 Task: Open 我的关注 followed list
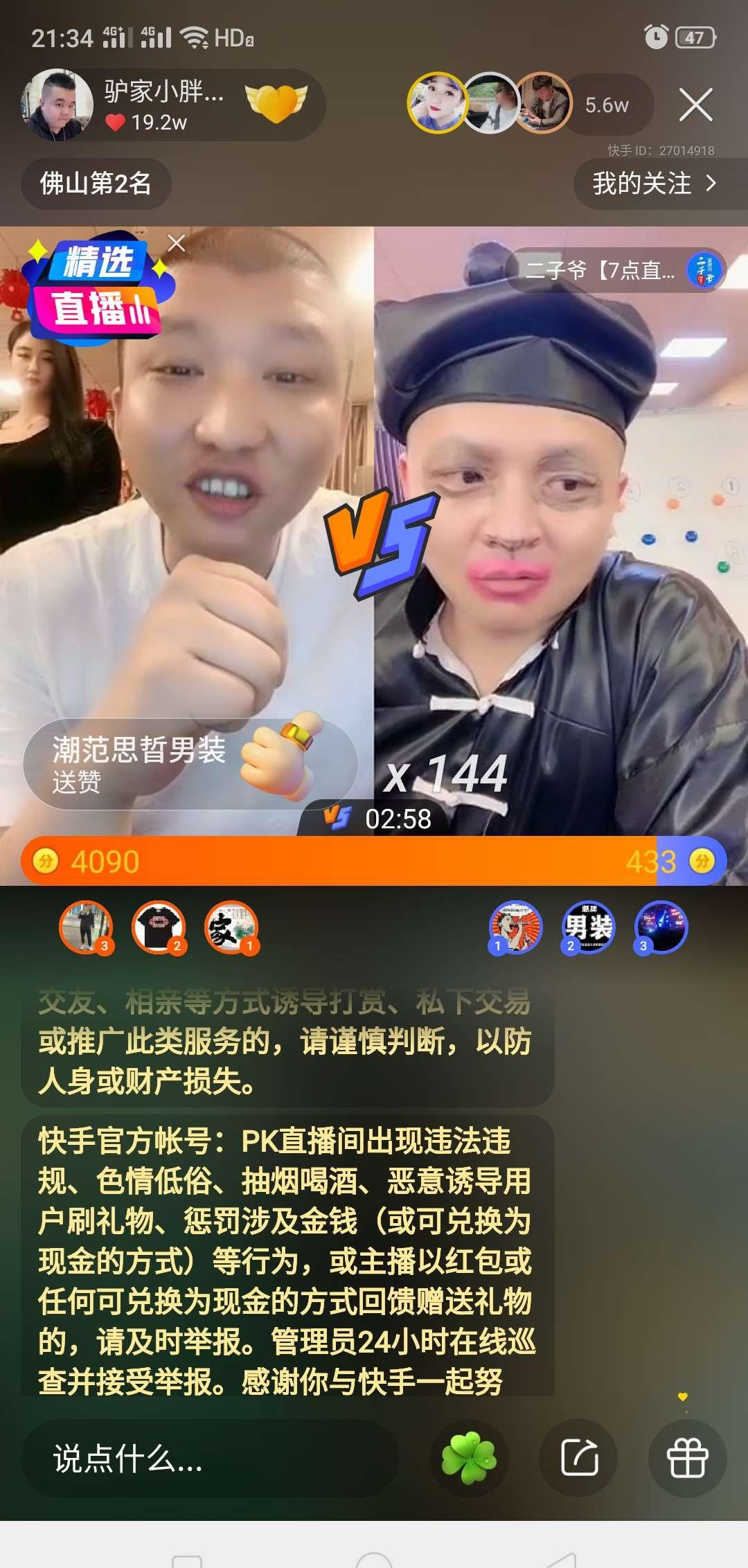pyautogui.click(x=653, y=184)
